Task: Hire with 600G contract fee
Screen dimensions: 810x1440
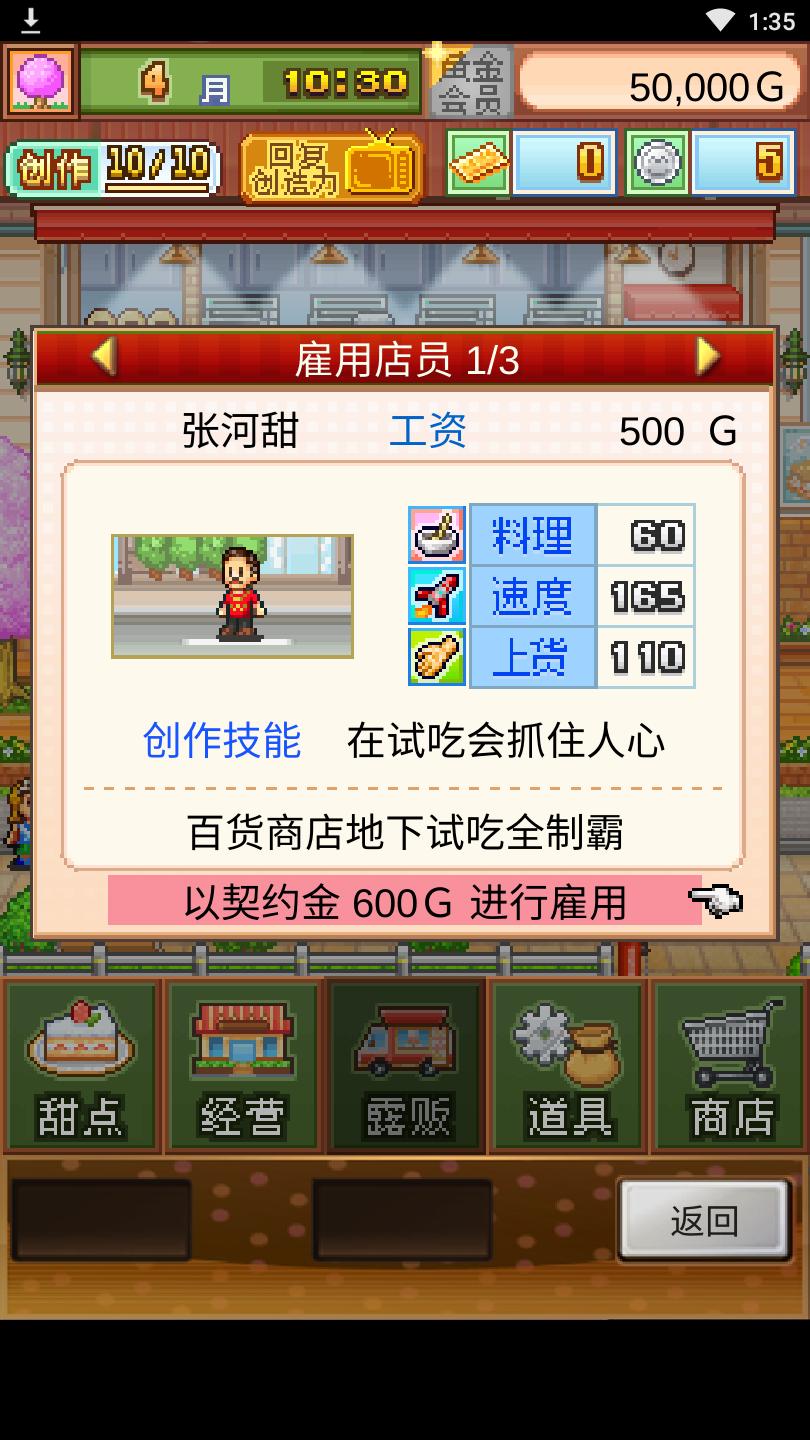Action: [x=405, y=901]
